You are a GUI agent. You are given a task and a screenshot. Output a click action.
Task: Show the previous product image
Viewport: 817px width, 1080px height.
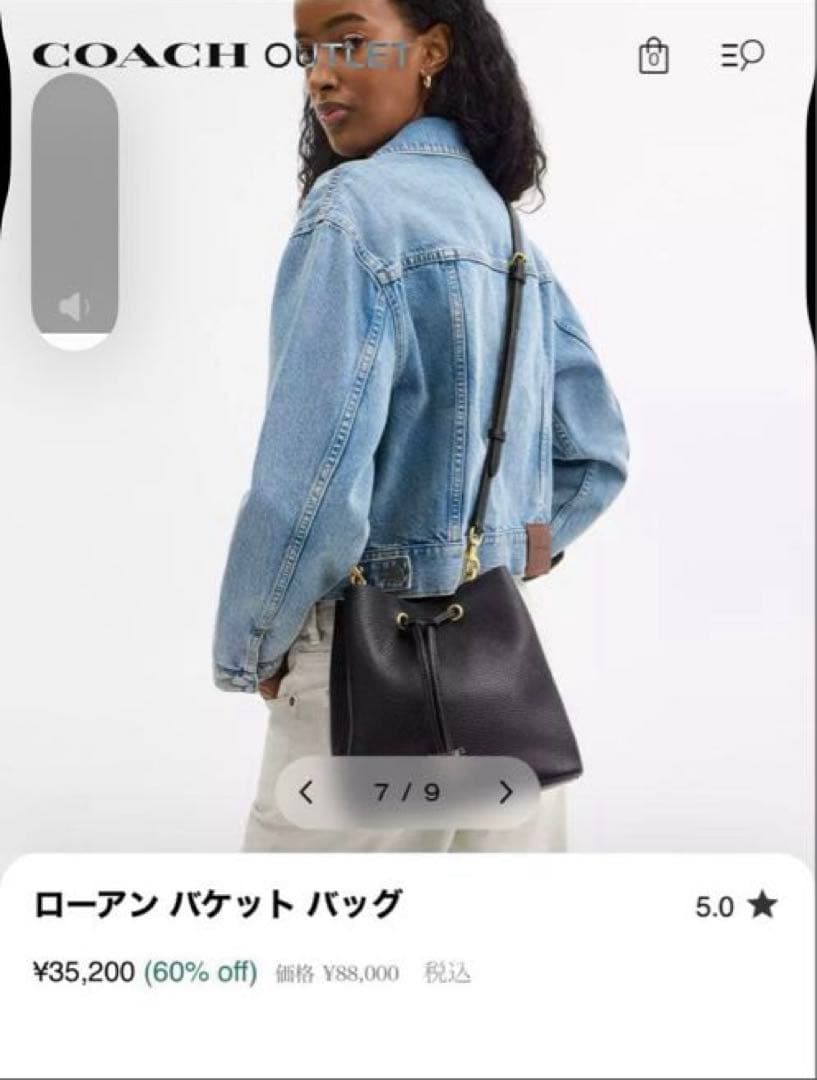(x=305, y=790)
